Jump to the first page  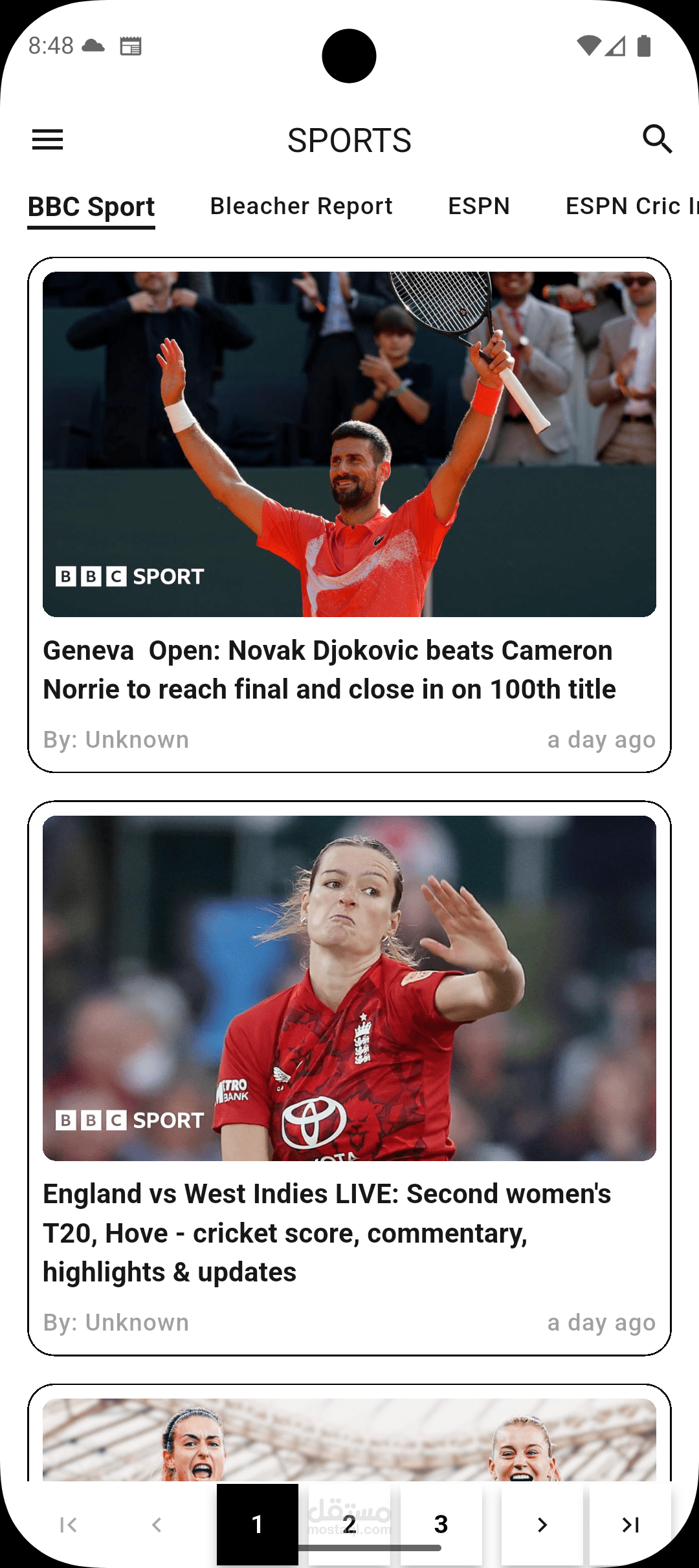[68, 1525]
